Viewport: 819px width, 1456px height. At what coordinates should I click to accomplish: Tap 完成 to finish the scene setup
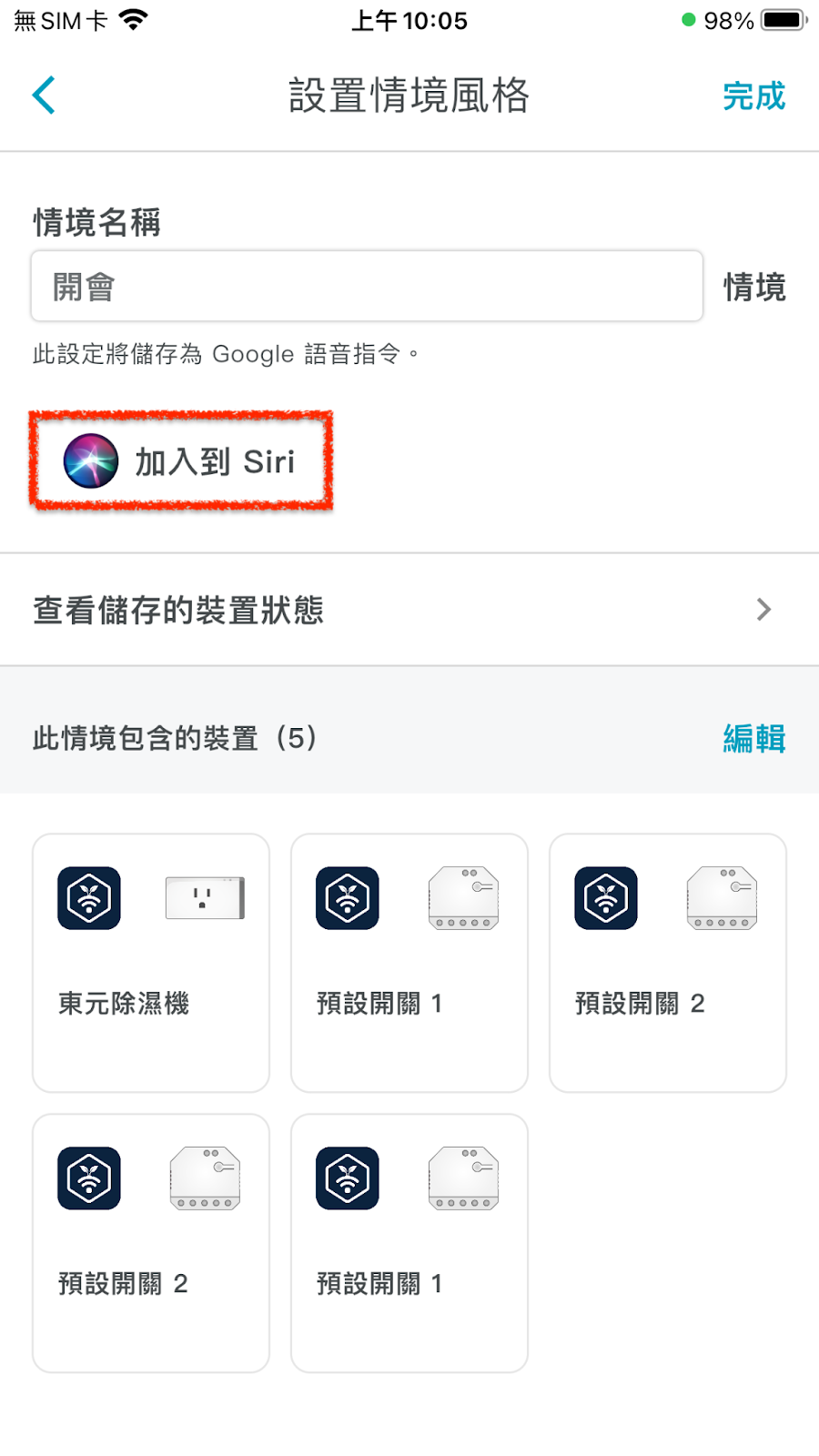click(x=753, y=96)
